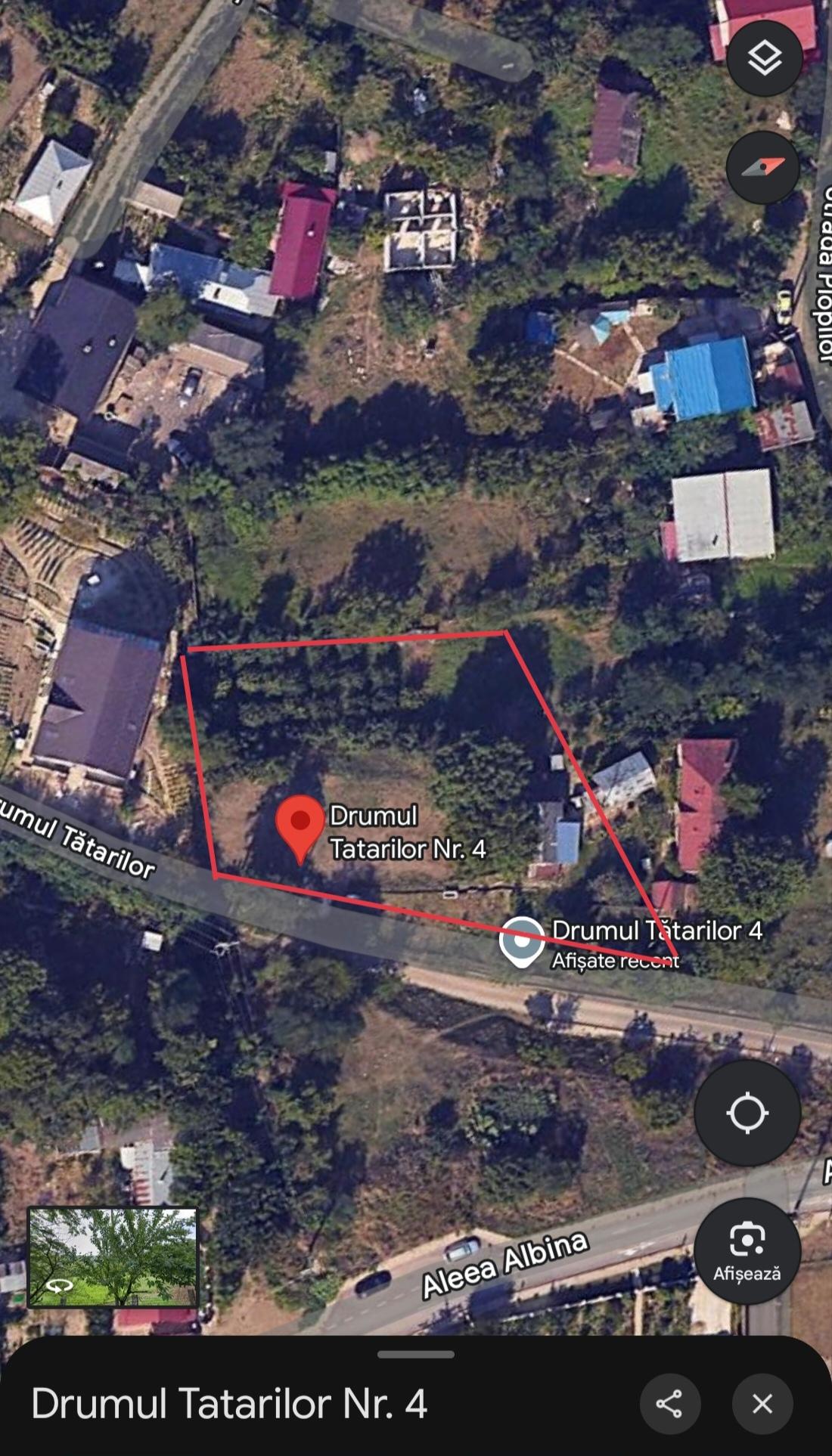Image resolution: width=832 pixels, height=1456 pixels.
Task: Open the Street View photo thumbnail
Action: 113,1257
